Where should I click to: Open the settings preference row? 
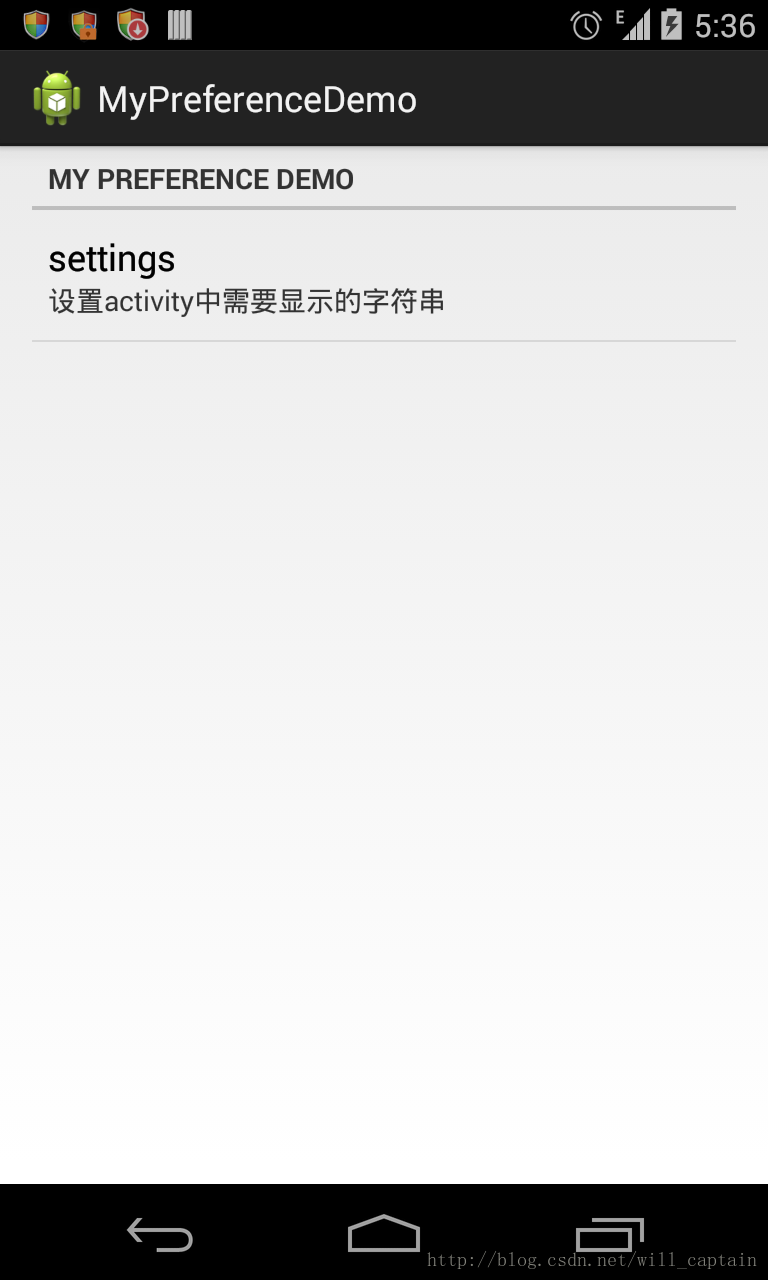coord(384,276)
